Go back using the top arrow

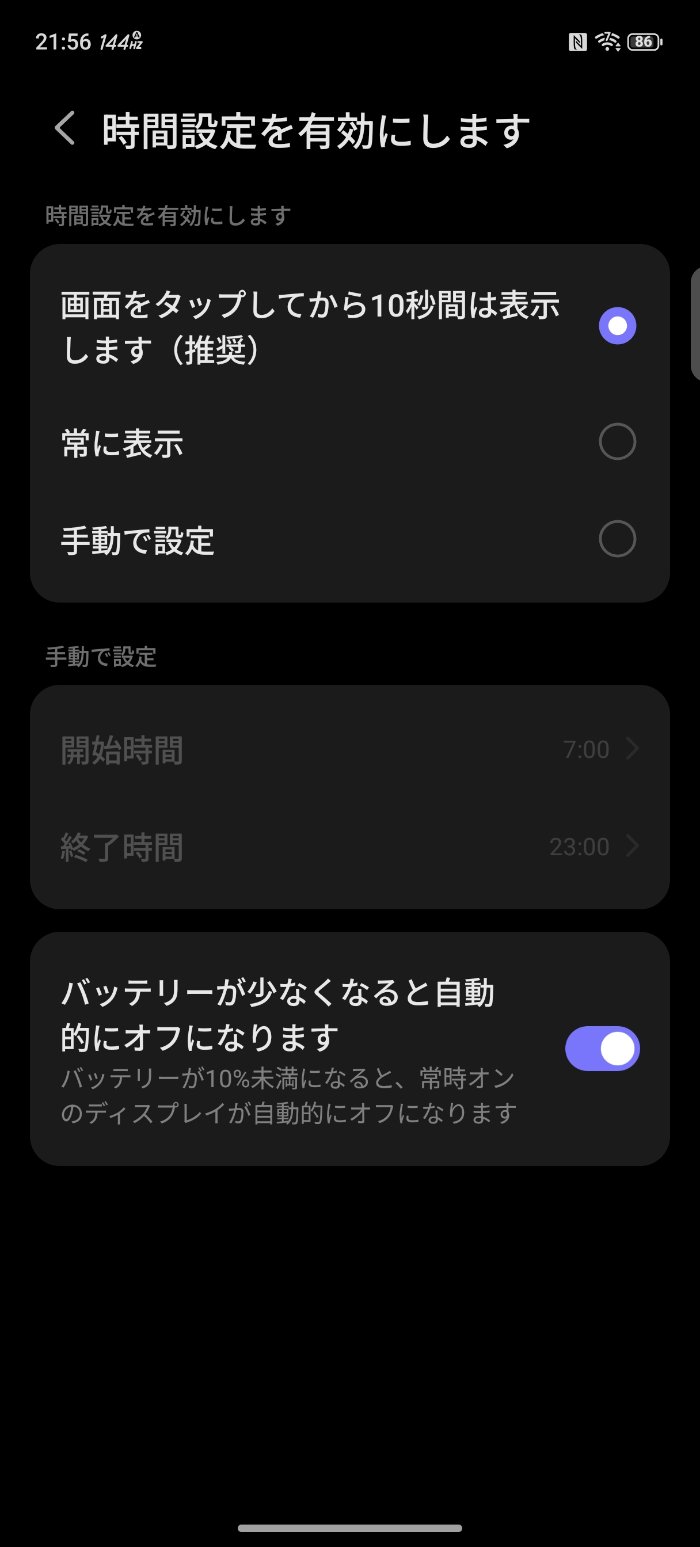(x=65, y=129)
